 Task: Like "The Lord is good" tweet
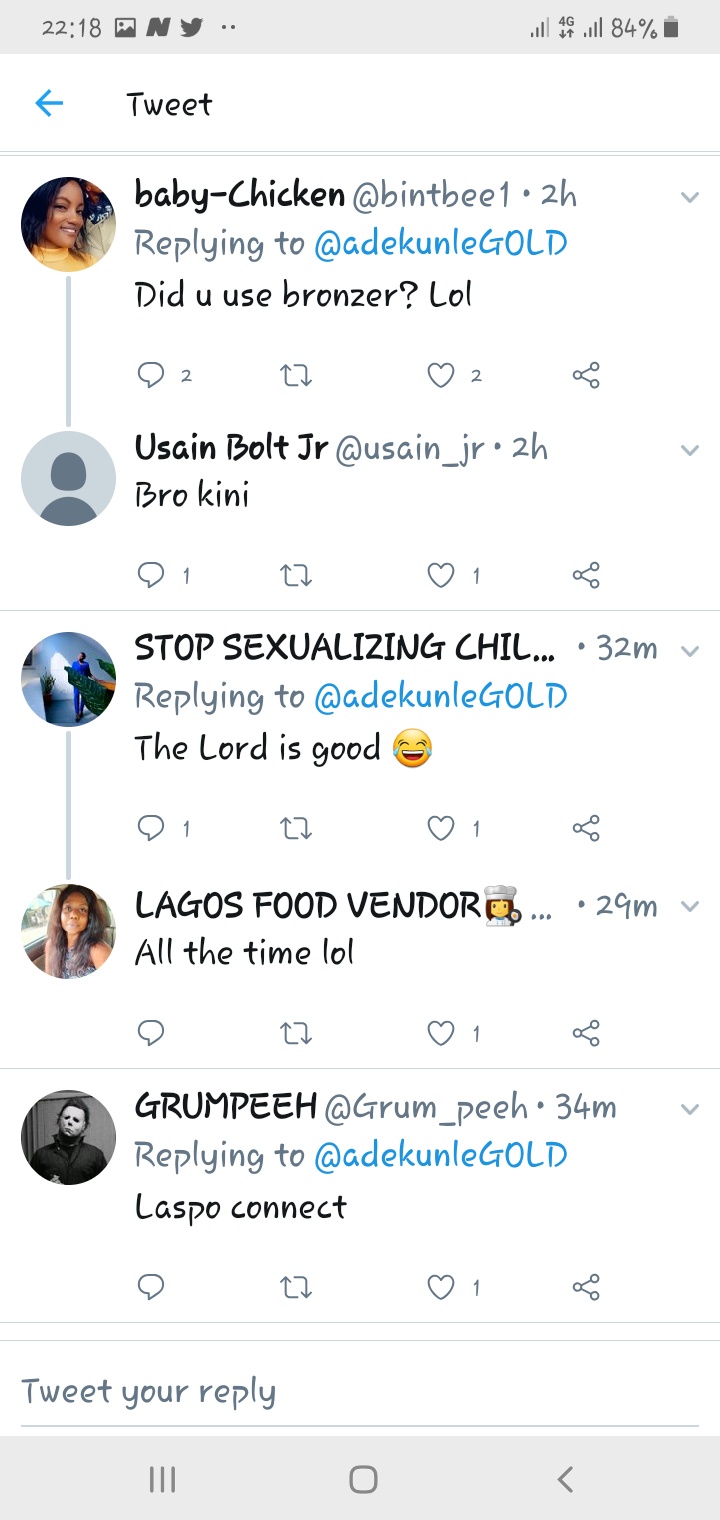click(x=441, y=828)
